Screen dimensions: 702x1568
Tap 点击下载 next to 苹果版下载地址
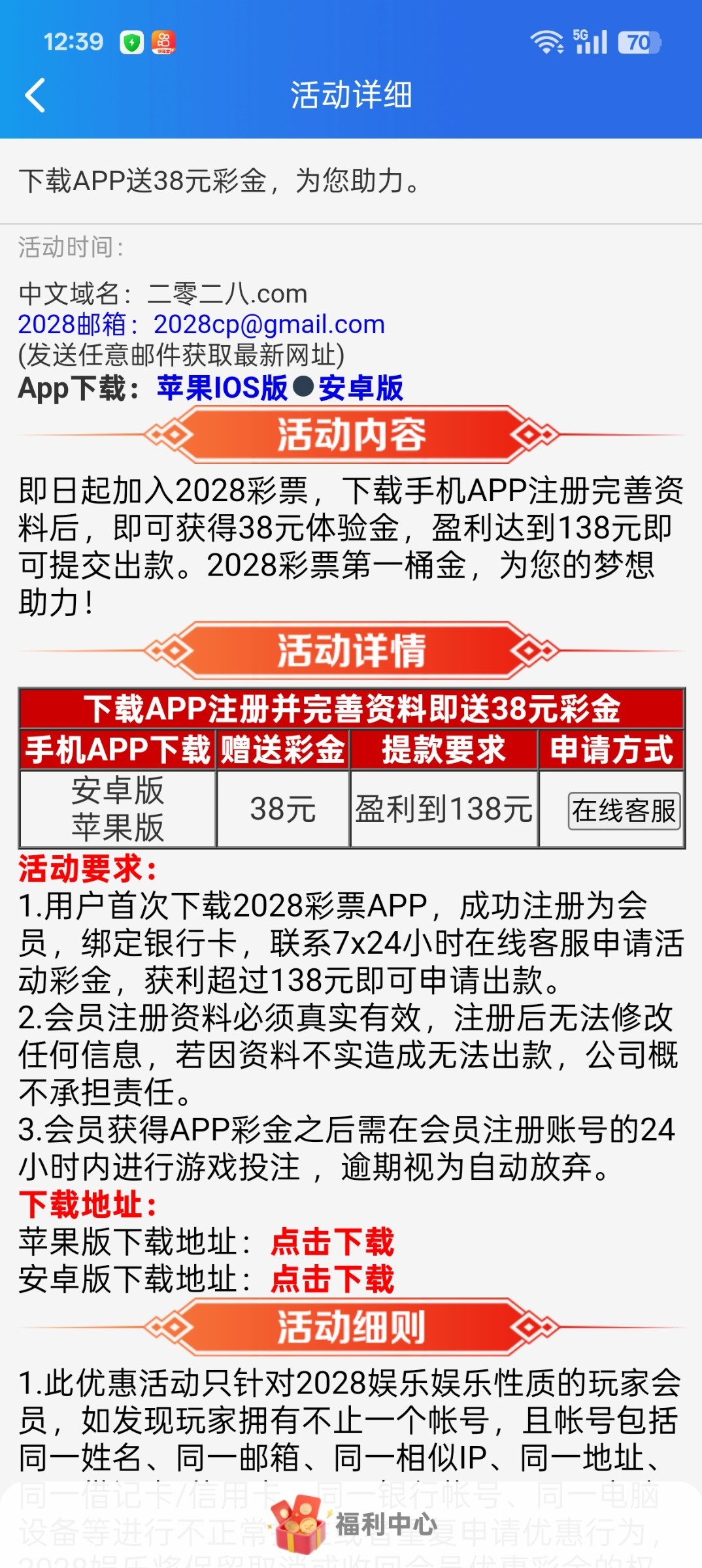[x=333, y=1242]
